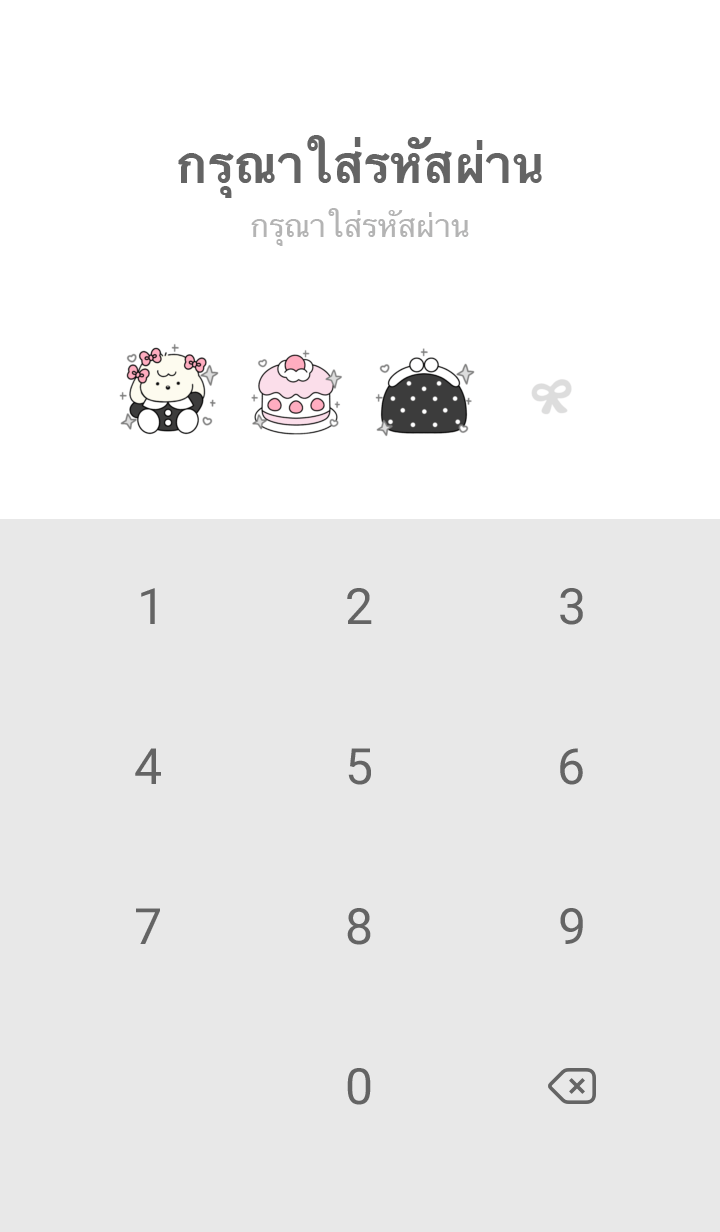Enter digit 5 for the passcode
The image size is (720, 1232).
click(359, 767)
